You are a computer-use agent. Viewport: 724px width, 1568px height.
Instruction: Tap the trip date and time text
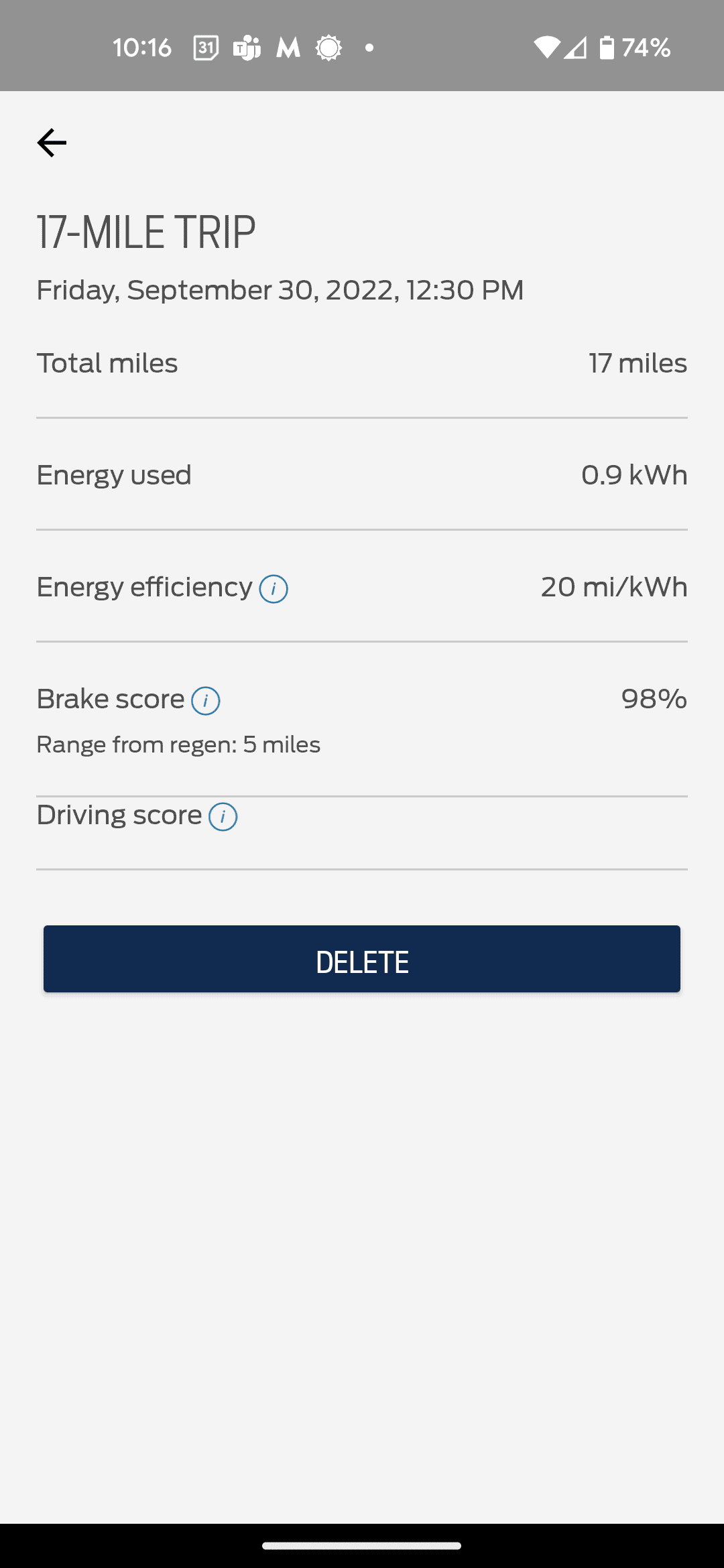(280, 290)
